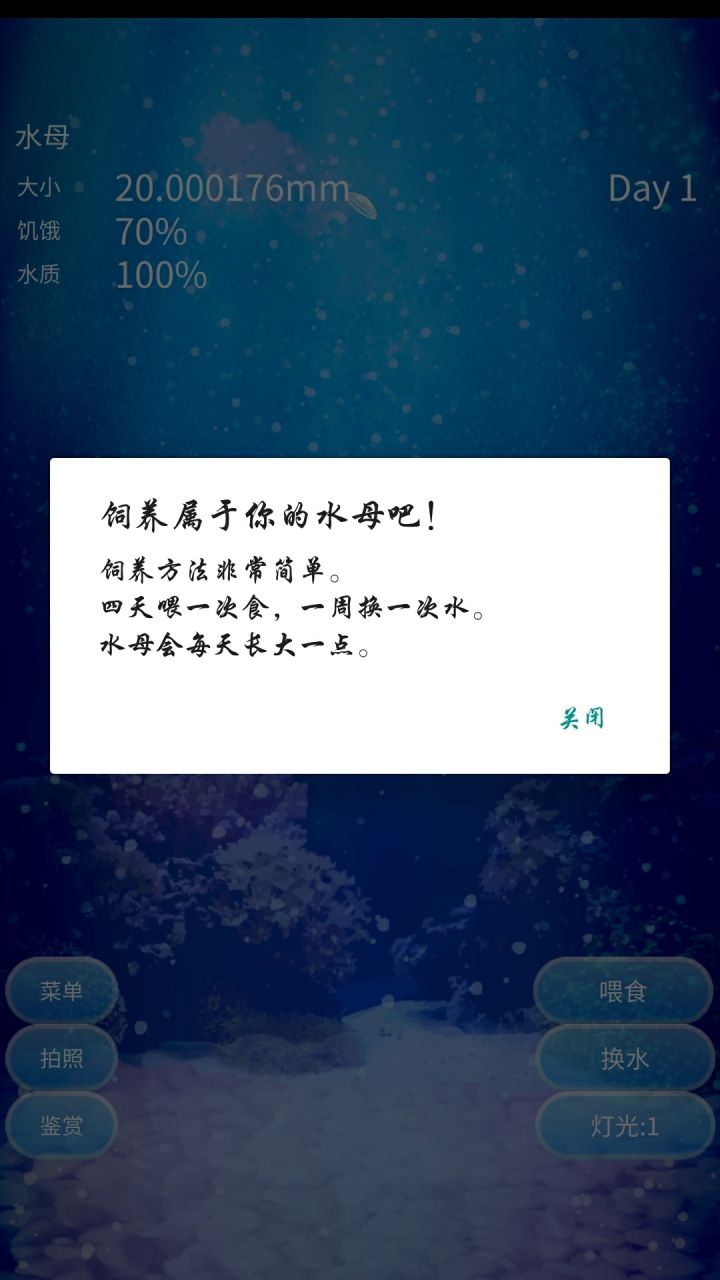The width and height of the screenshot is (720, 1280).
Task: Click the 大小 size stat label
Action: tap(38, 186)
